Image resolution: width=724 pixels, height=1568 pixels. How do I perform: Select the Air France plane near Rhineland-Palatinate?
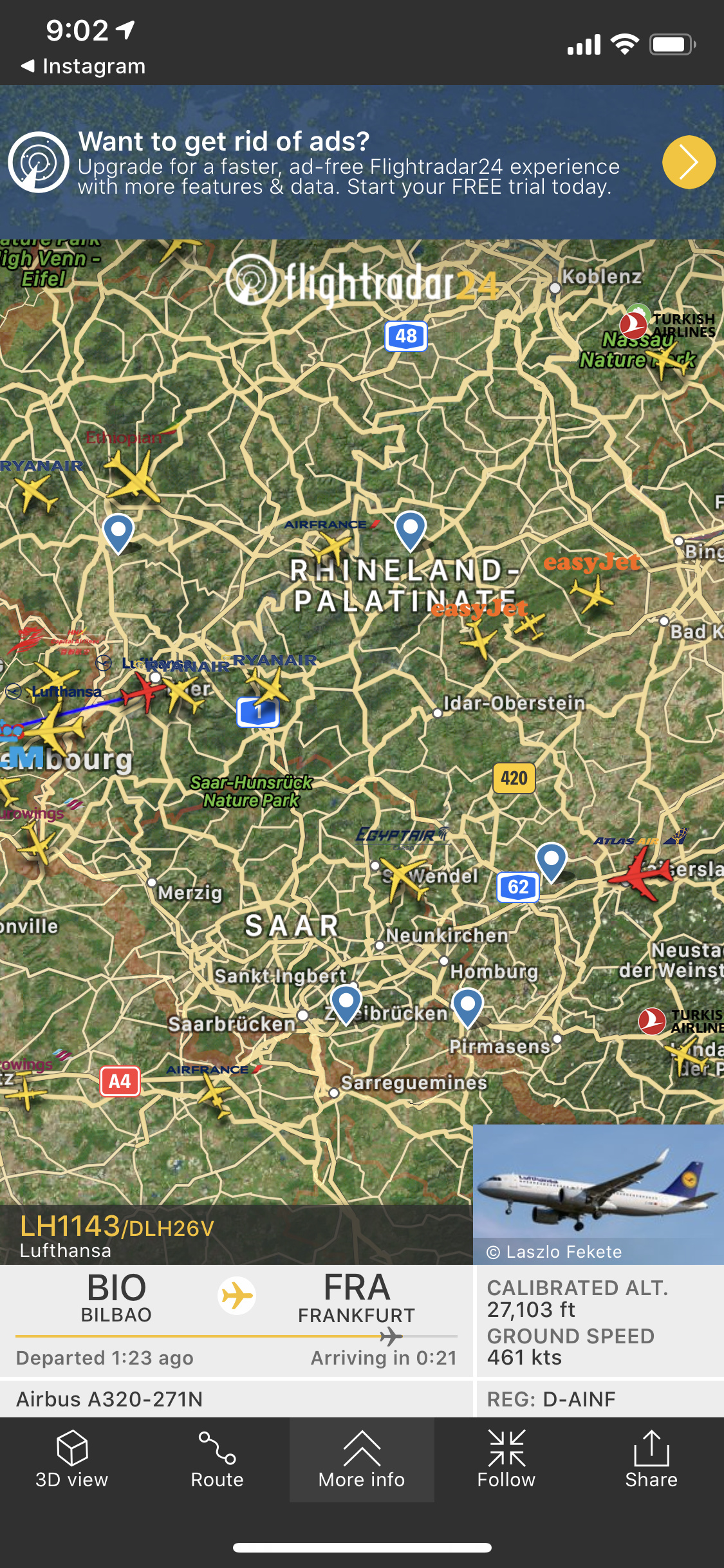pos(332,548)
